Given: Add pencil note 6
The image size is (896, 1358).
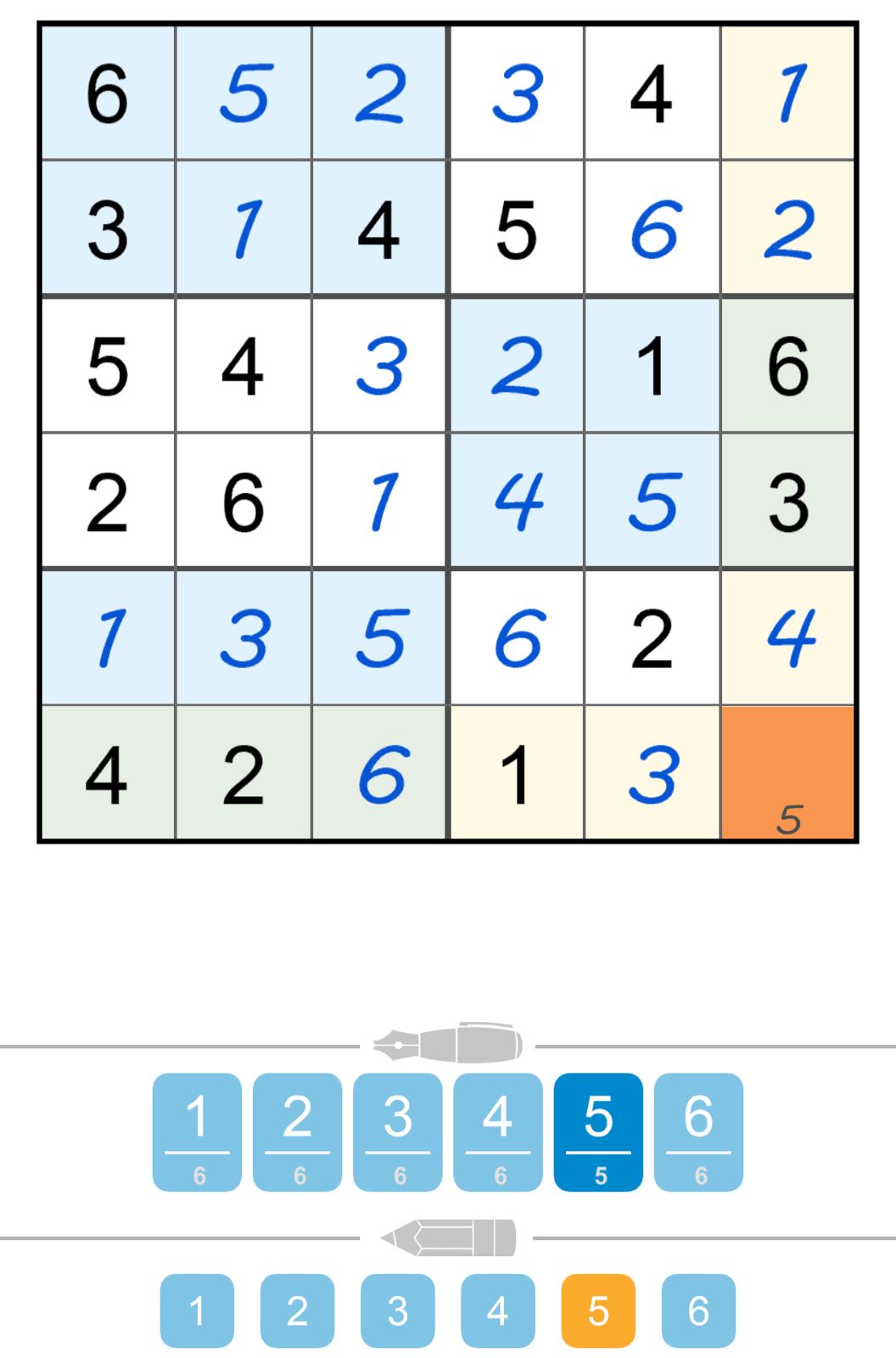Looking at the screenshot, I should (698, 1310).
